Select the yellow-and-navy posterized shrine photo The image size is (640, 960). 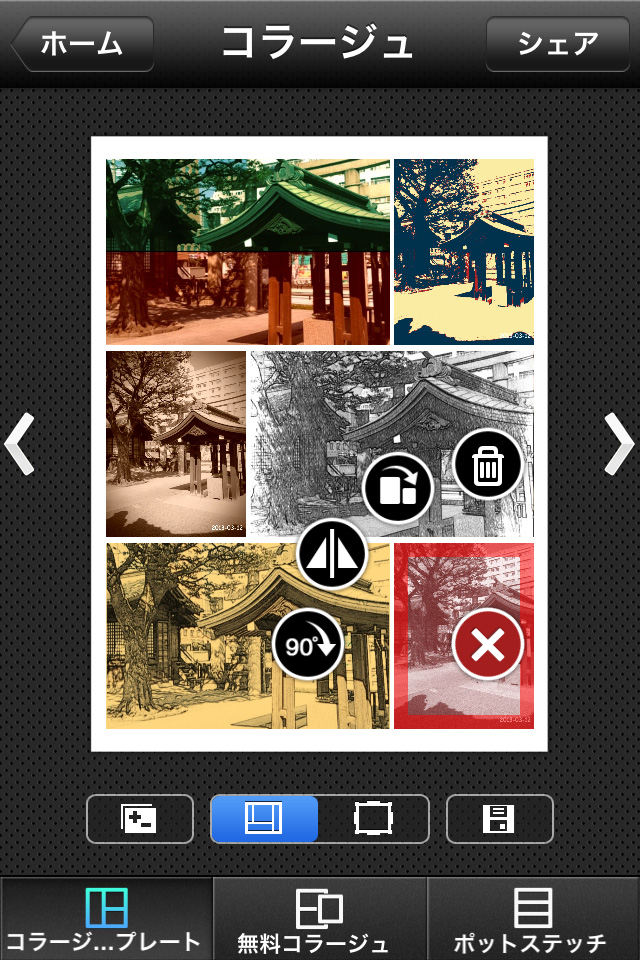click(464, 252)
